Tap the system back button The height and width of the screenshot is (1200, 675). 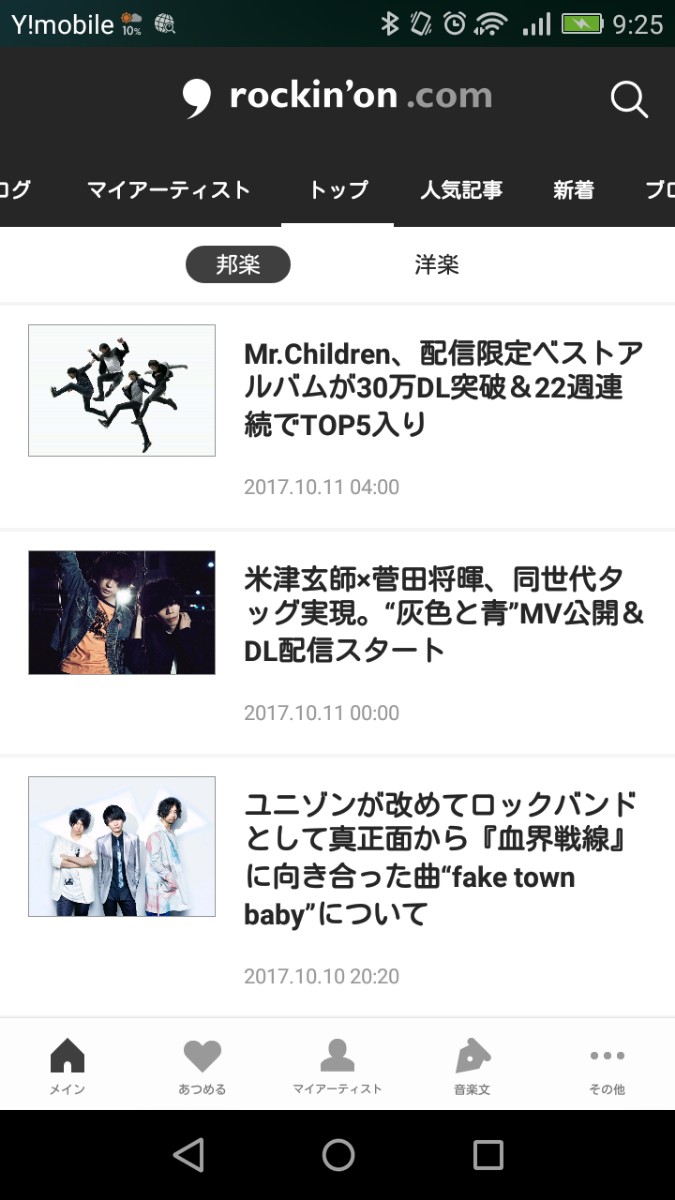pyautogui.click(x=188, y=1155)
